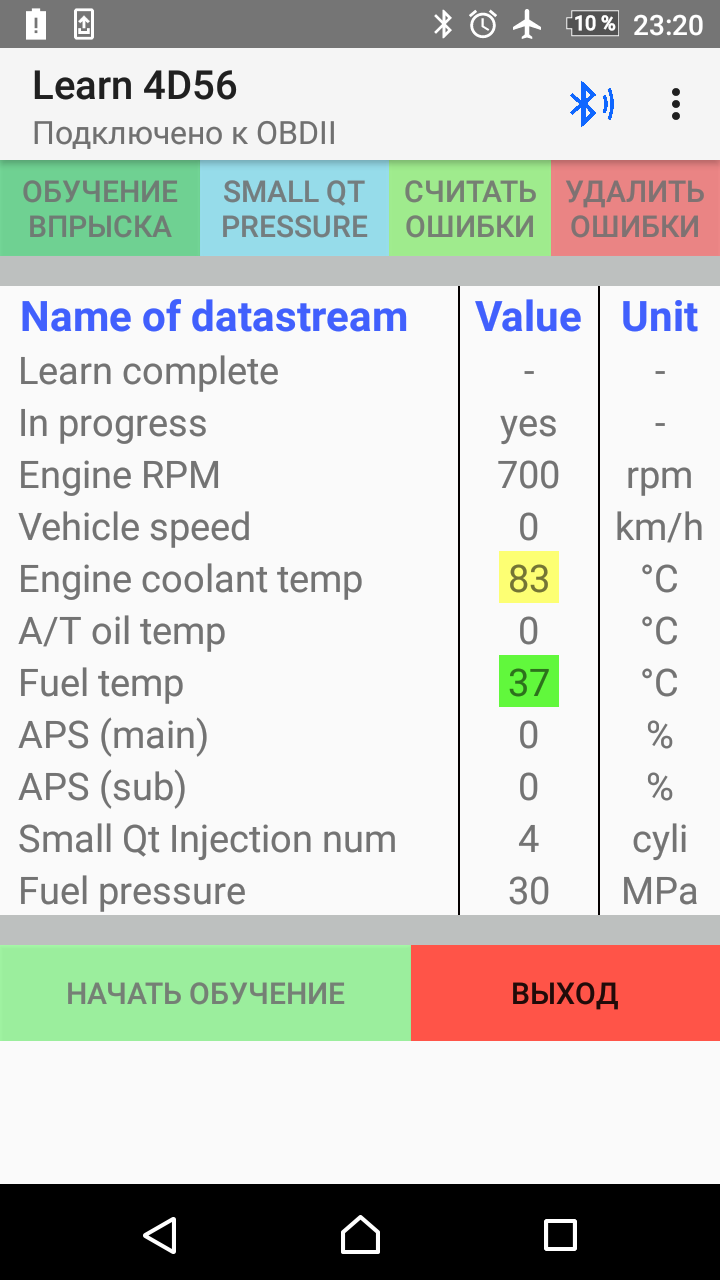Tap the Bluetooth connection icon
The height and width of the screenshot is (1280, 720).
(x=590, y=104)
